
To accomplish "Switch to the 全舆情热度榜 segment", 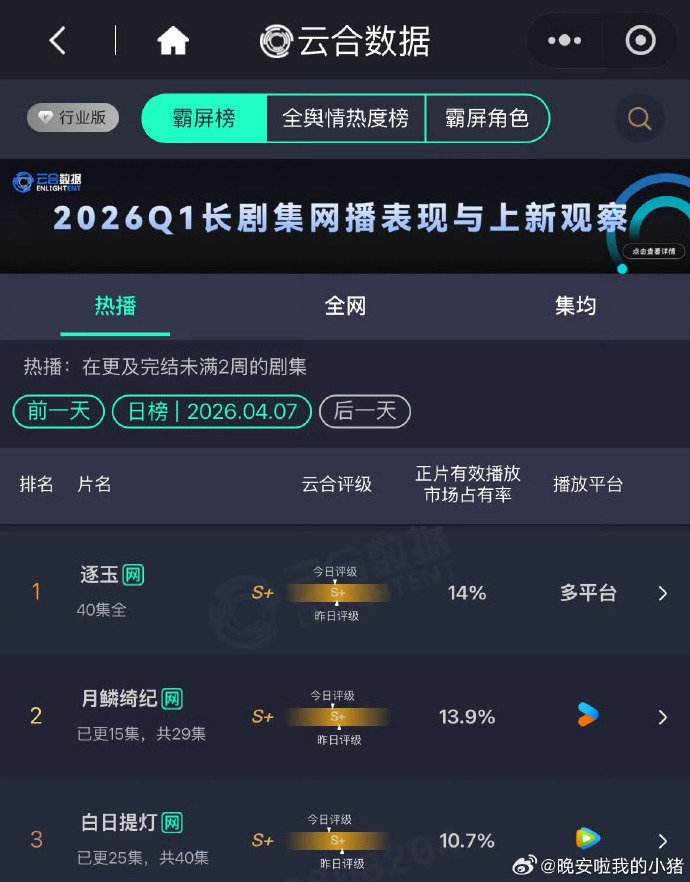I will [x=345, y=118].
